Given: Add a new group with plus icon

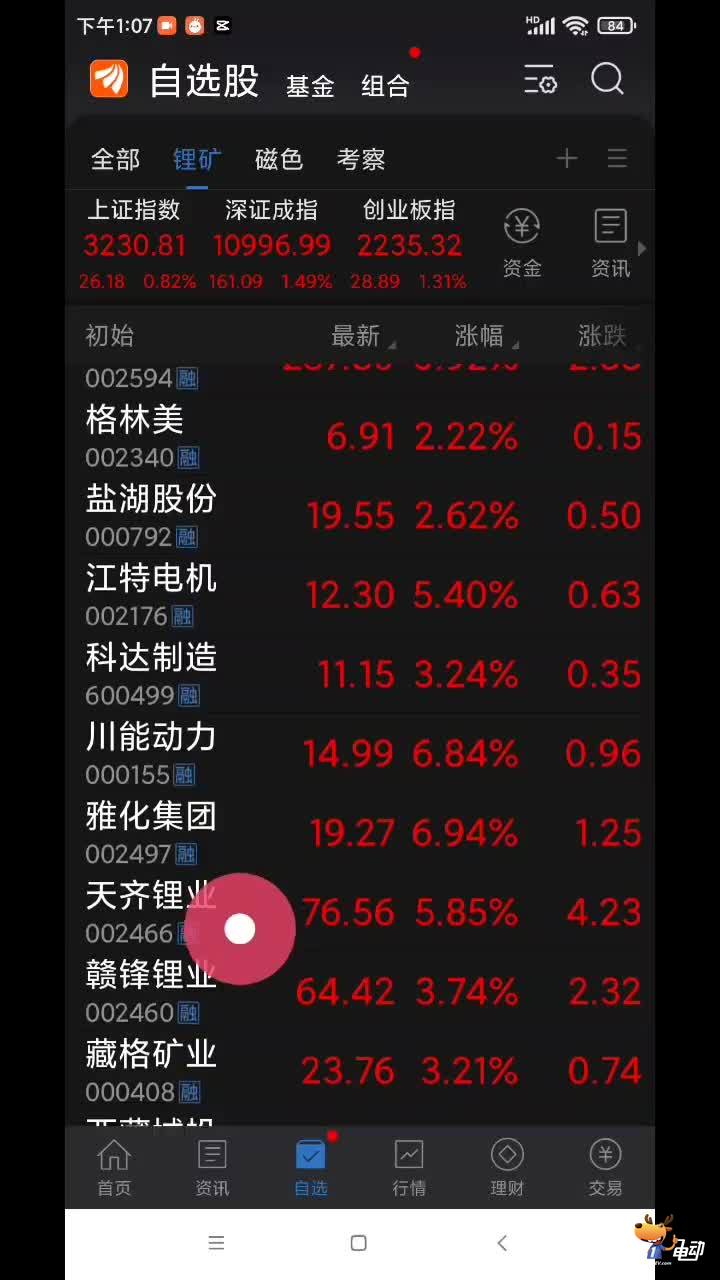Looking at the screenshot, I should pyautogui.click(x=567, y=158).
